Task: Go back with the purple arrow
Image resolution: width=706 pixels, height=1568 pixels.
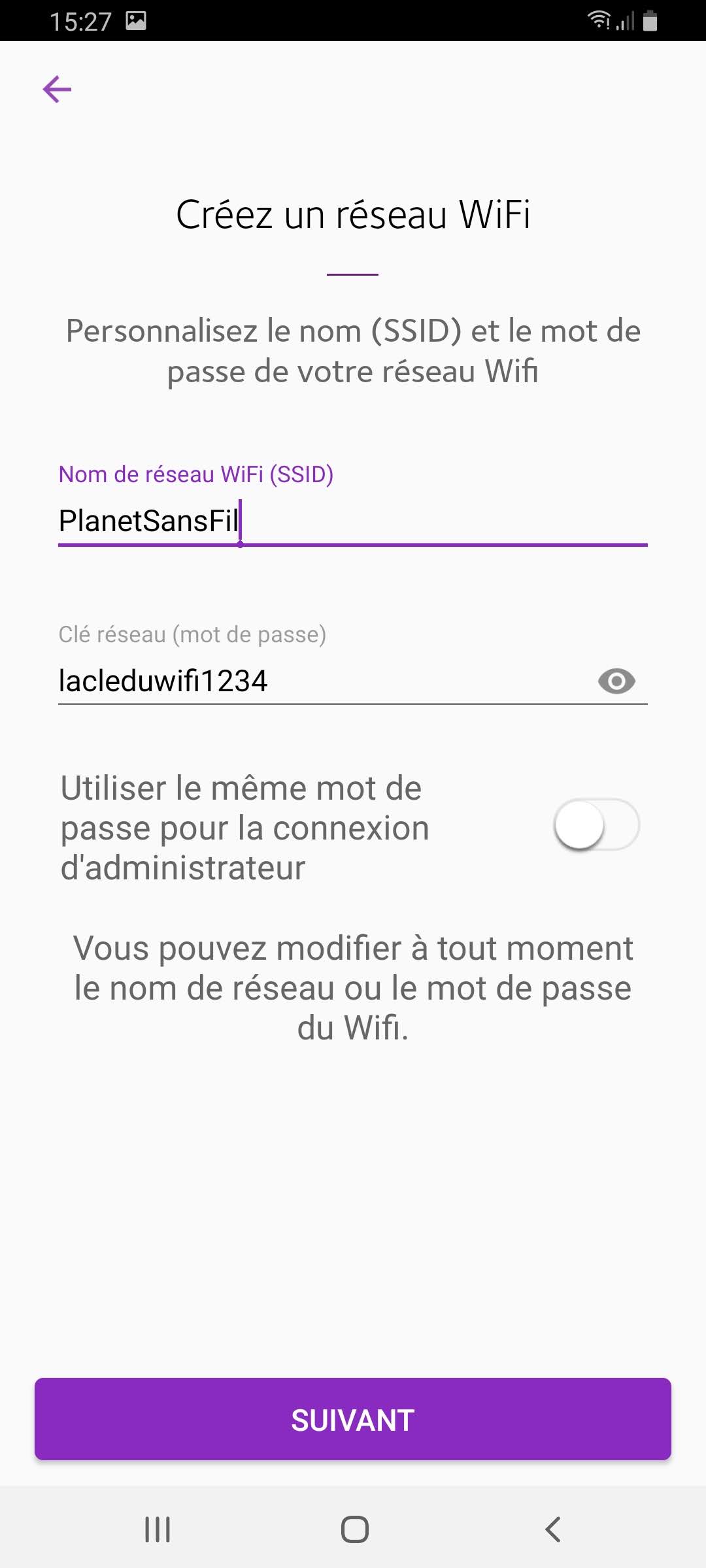Action: tap(57, 89)
